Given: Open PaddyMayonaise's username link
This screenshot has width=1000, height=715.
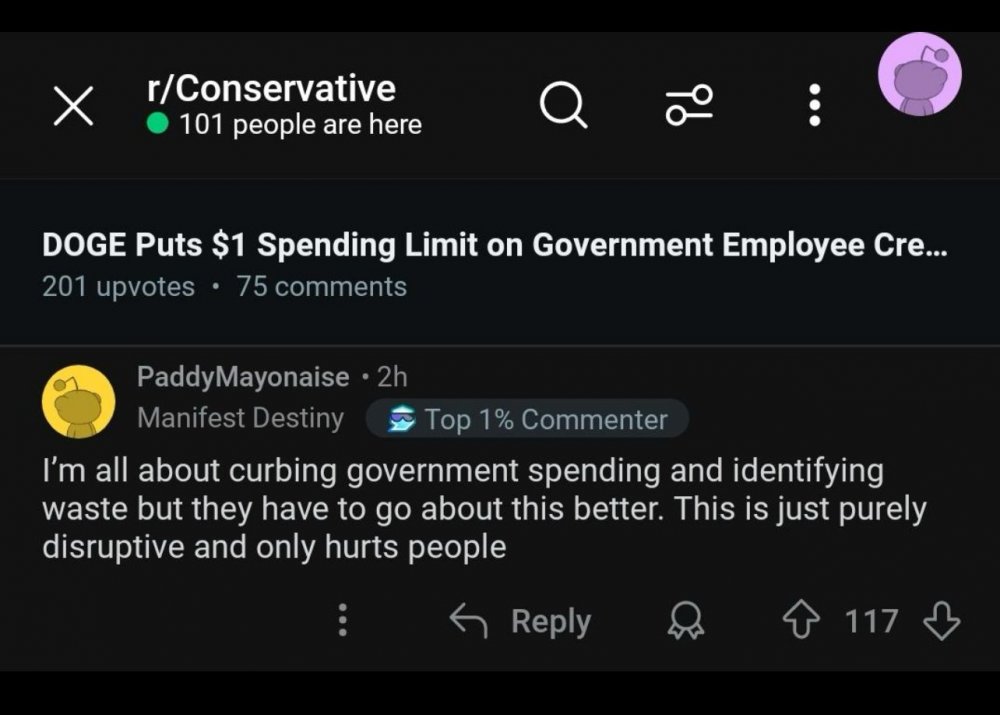Looking at the screenshot, I should pos(243,377).
